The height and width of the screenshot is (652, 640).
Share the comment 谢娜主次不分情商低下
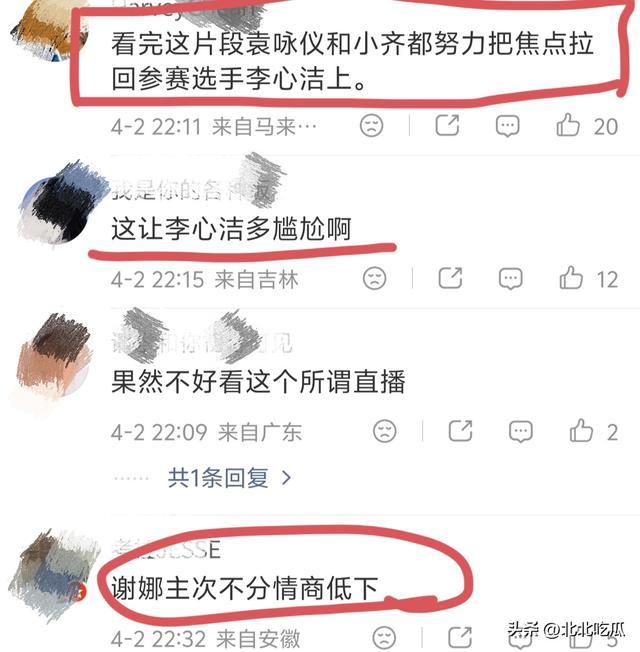click(459, 637)
